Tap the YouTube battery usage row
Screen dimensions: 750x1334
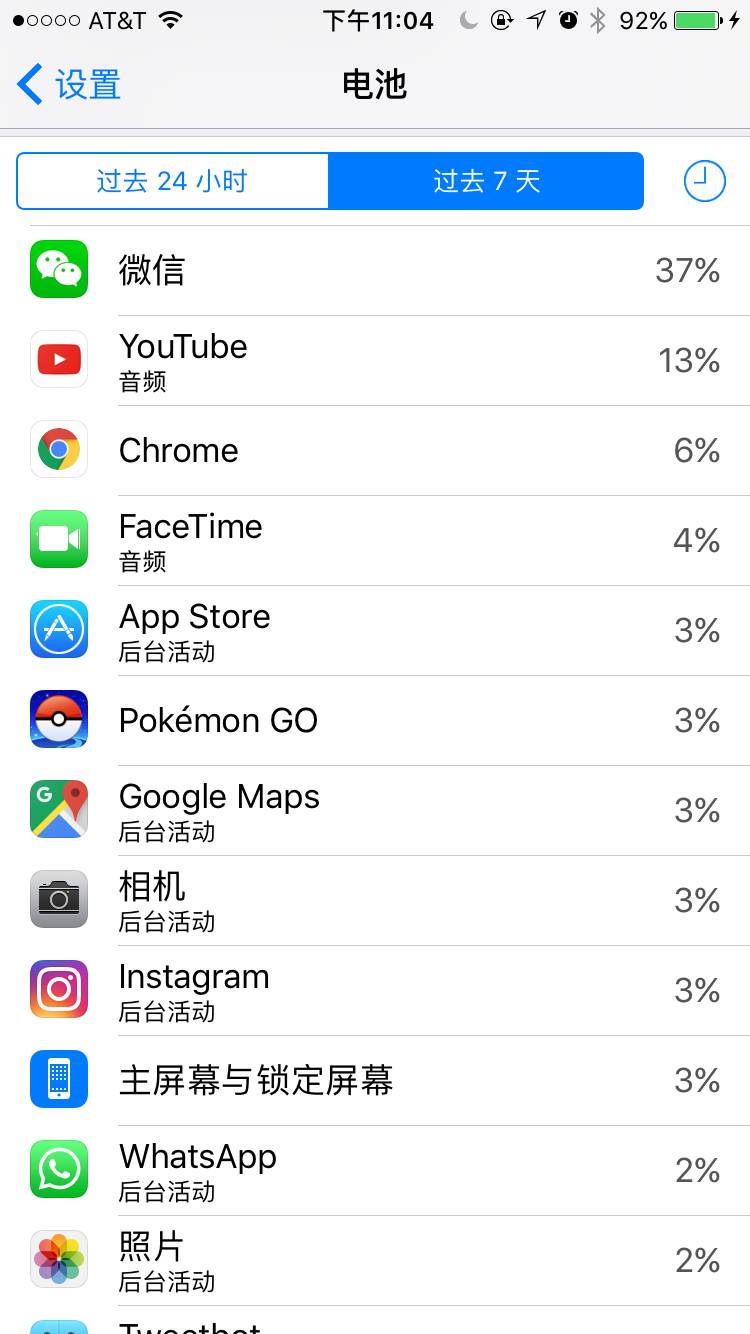pyautogui.click(x=375, y=360)
